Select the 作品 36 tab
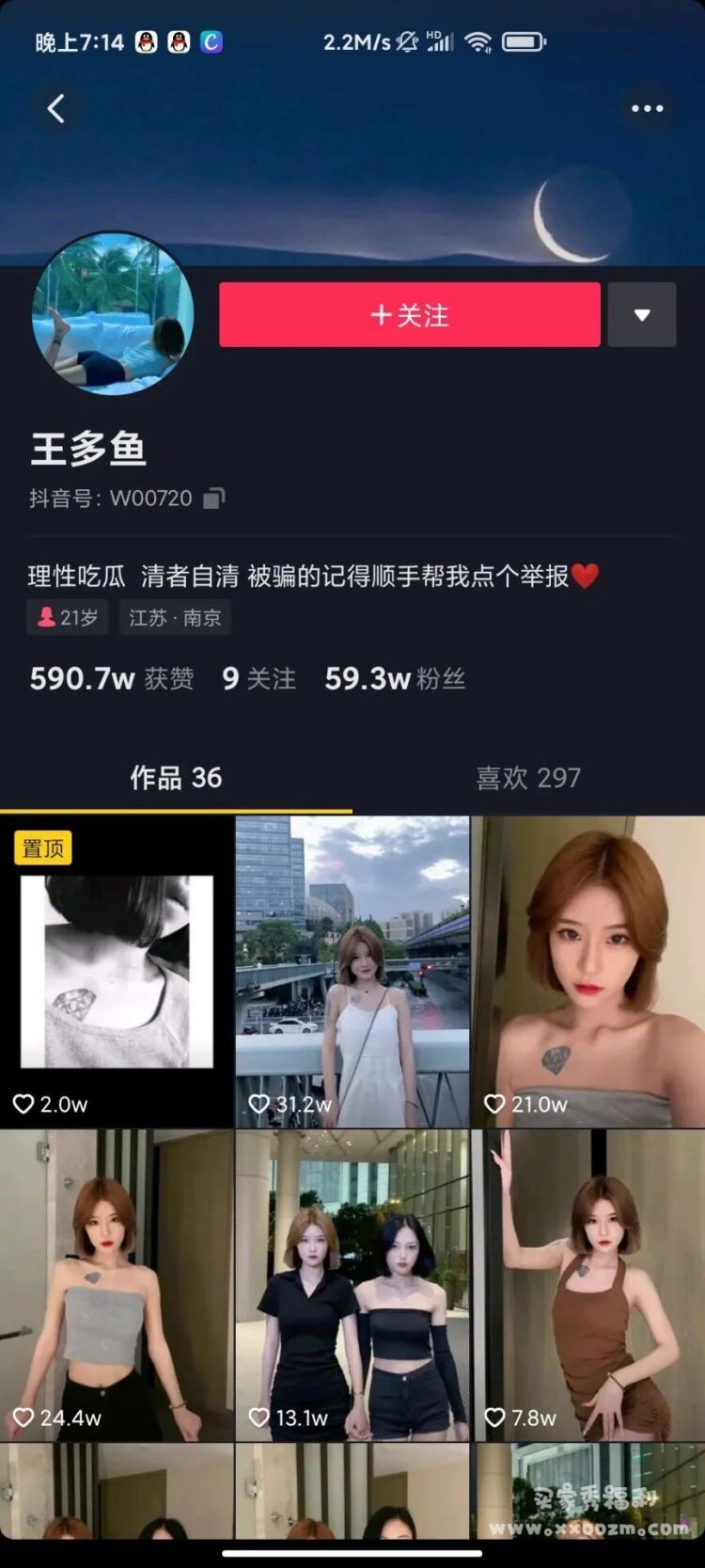 (176, 778)
